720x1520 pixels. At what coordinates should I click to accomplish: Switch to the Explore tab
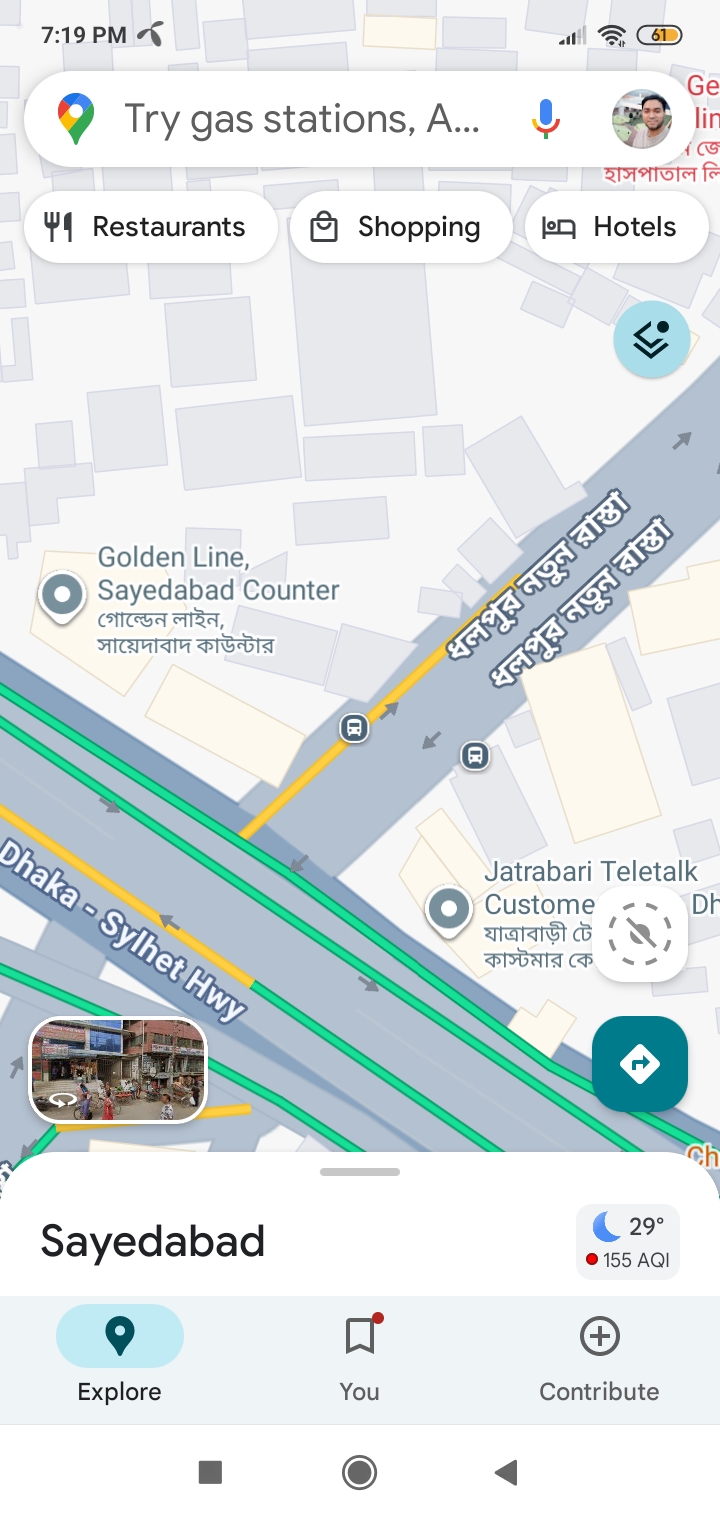point(120,1354)
